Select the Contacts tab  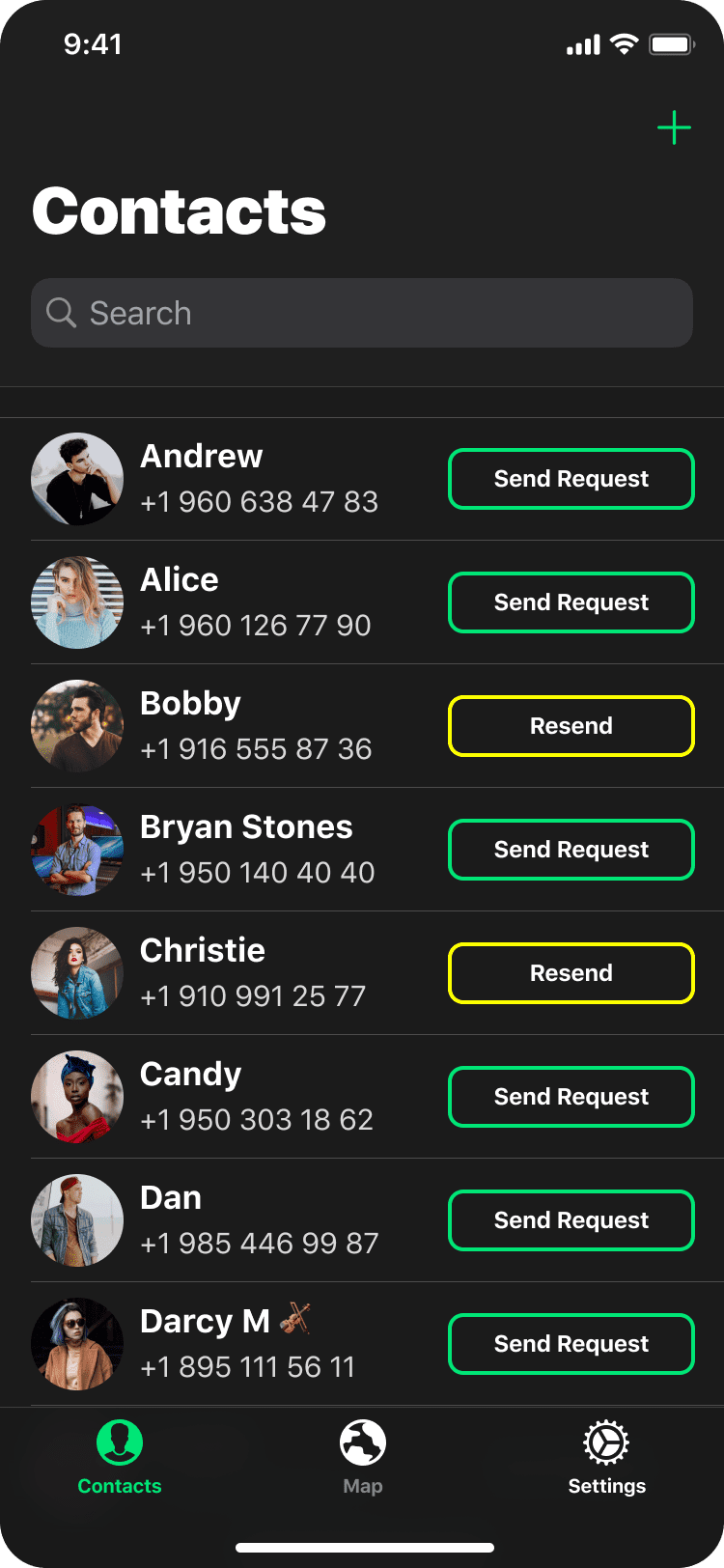120,1457
